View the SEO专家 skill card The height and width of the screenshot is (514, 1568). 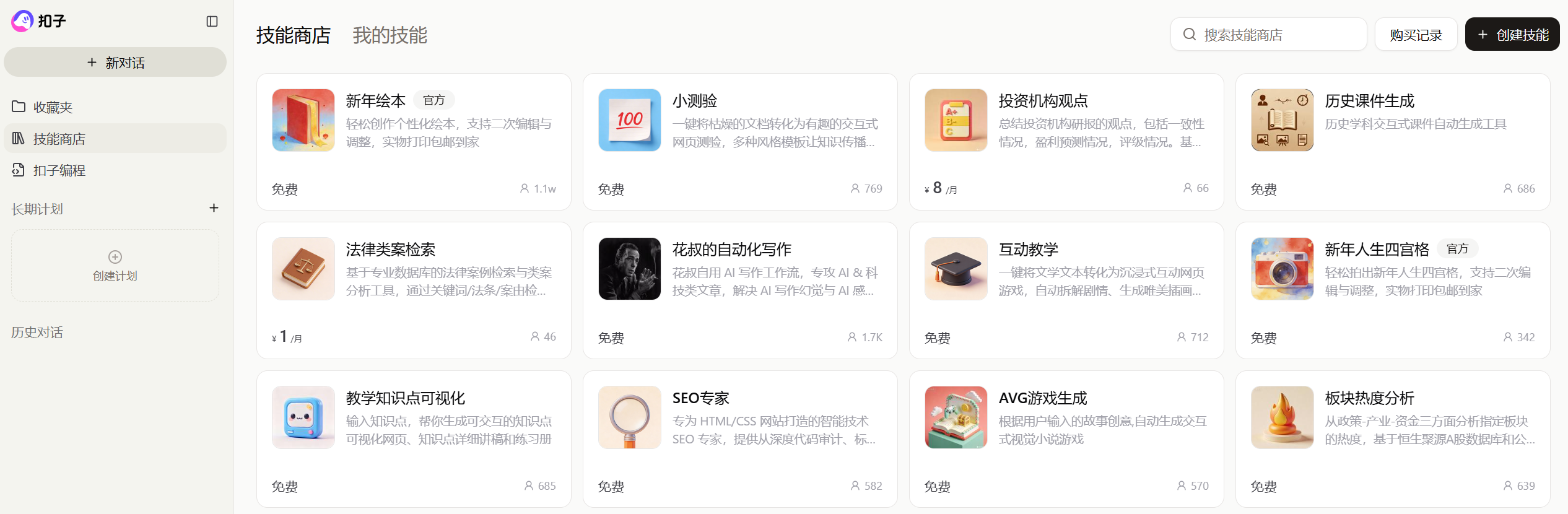click(740, 439)
